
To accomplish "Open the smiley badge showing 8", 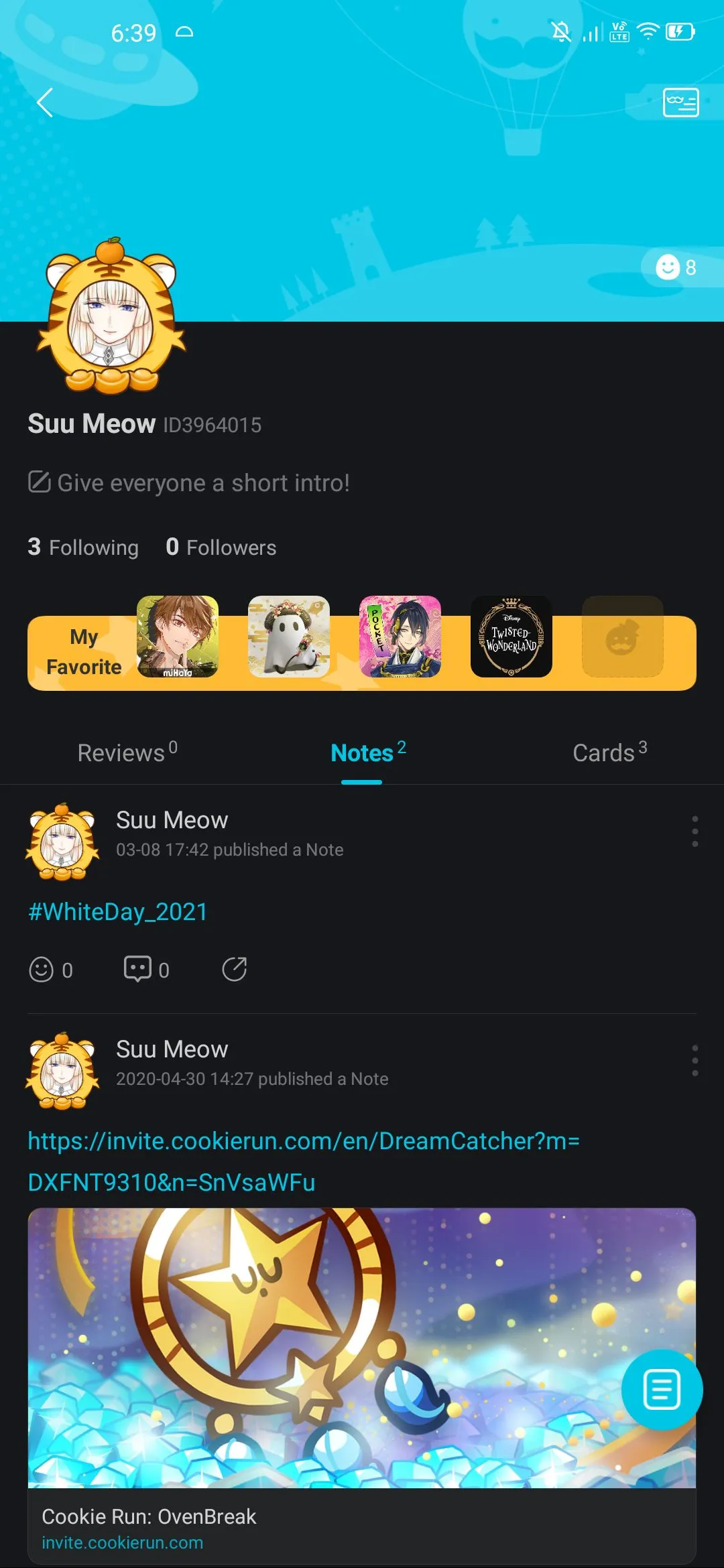I will (x=677, y=267).
